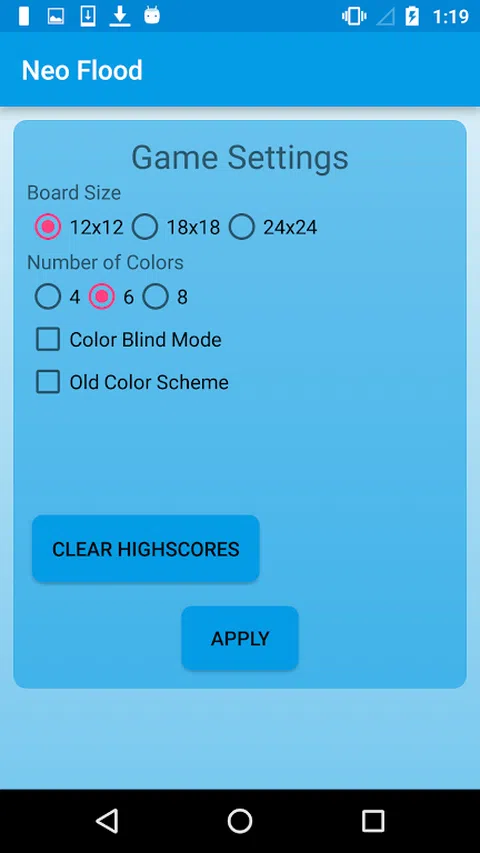The image size is (480, 853).
Task: Pick the 24x24 board size
Action: (x=273, y=227)
